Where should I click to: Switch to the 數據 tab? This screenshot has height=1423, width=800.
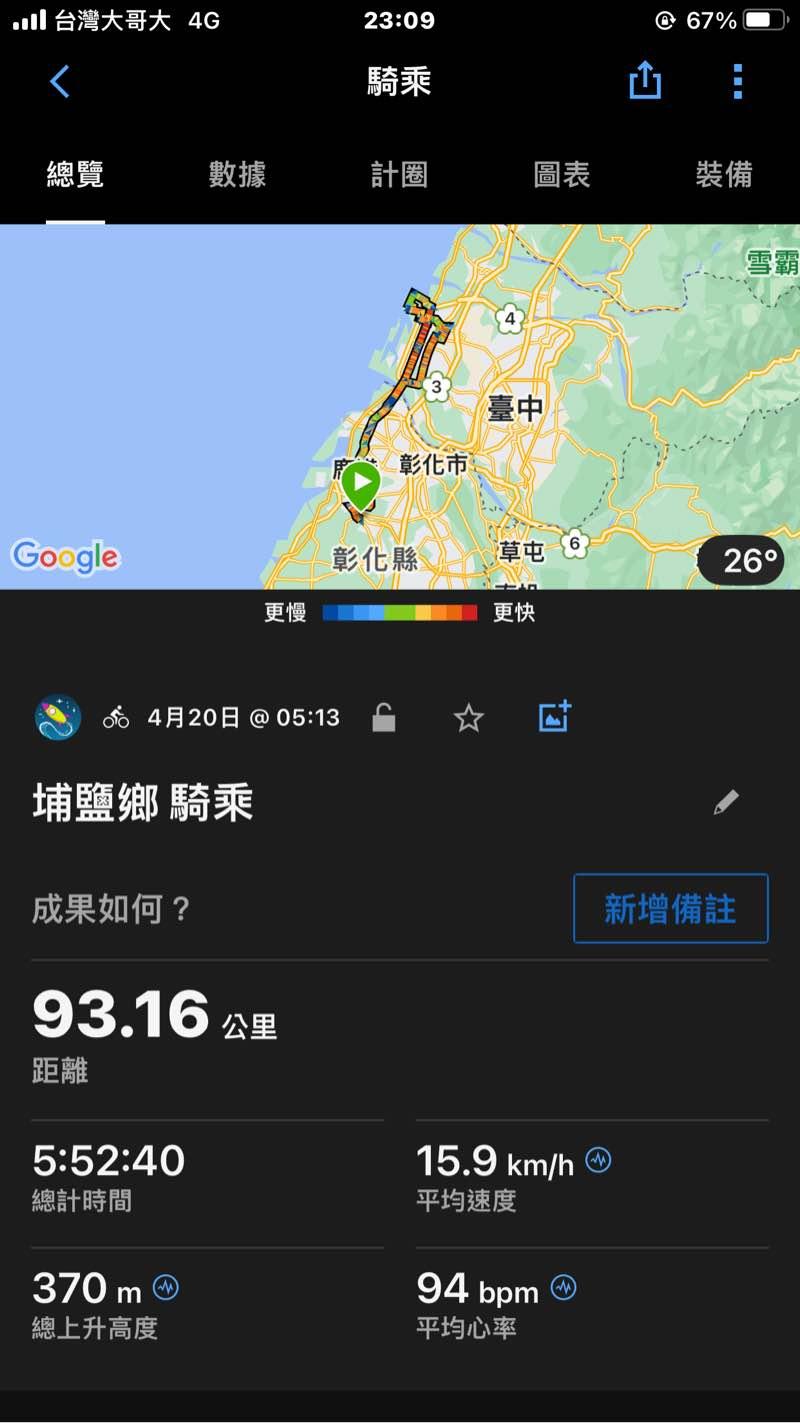[x=237, y=175]
